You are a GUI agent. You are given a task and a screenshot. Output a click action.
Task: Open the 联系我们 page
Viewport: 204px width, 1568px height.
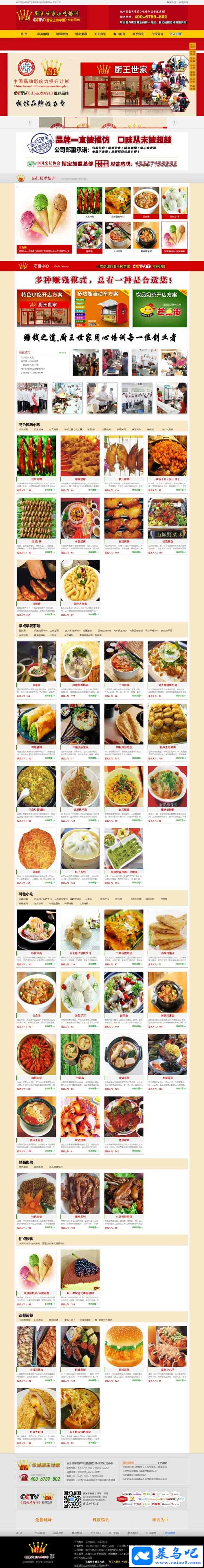pos(138,34)
